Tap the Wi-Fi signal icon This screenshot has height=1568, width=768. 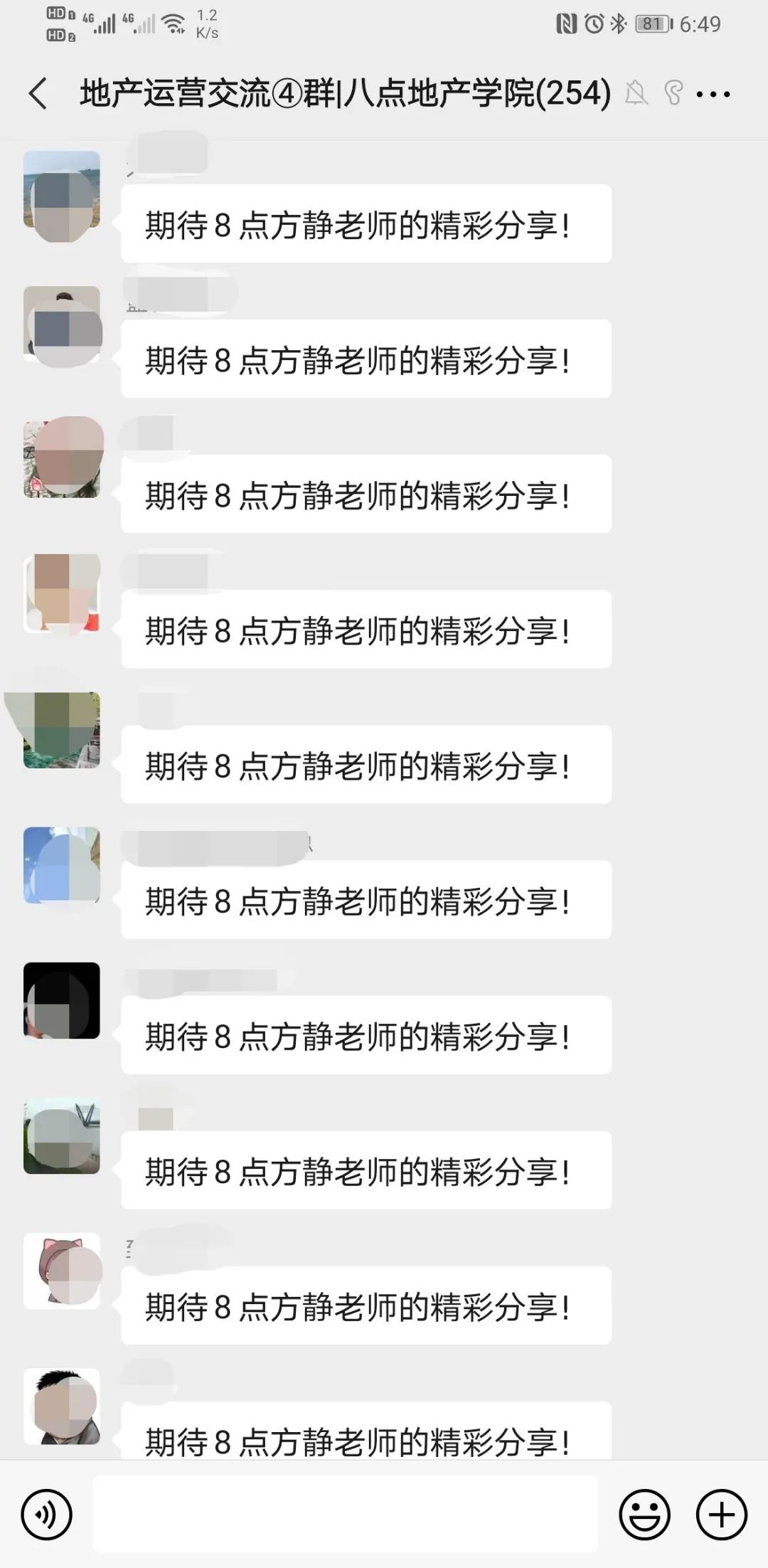pos(173,23)
